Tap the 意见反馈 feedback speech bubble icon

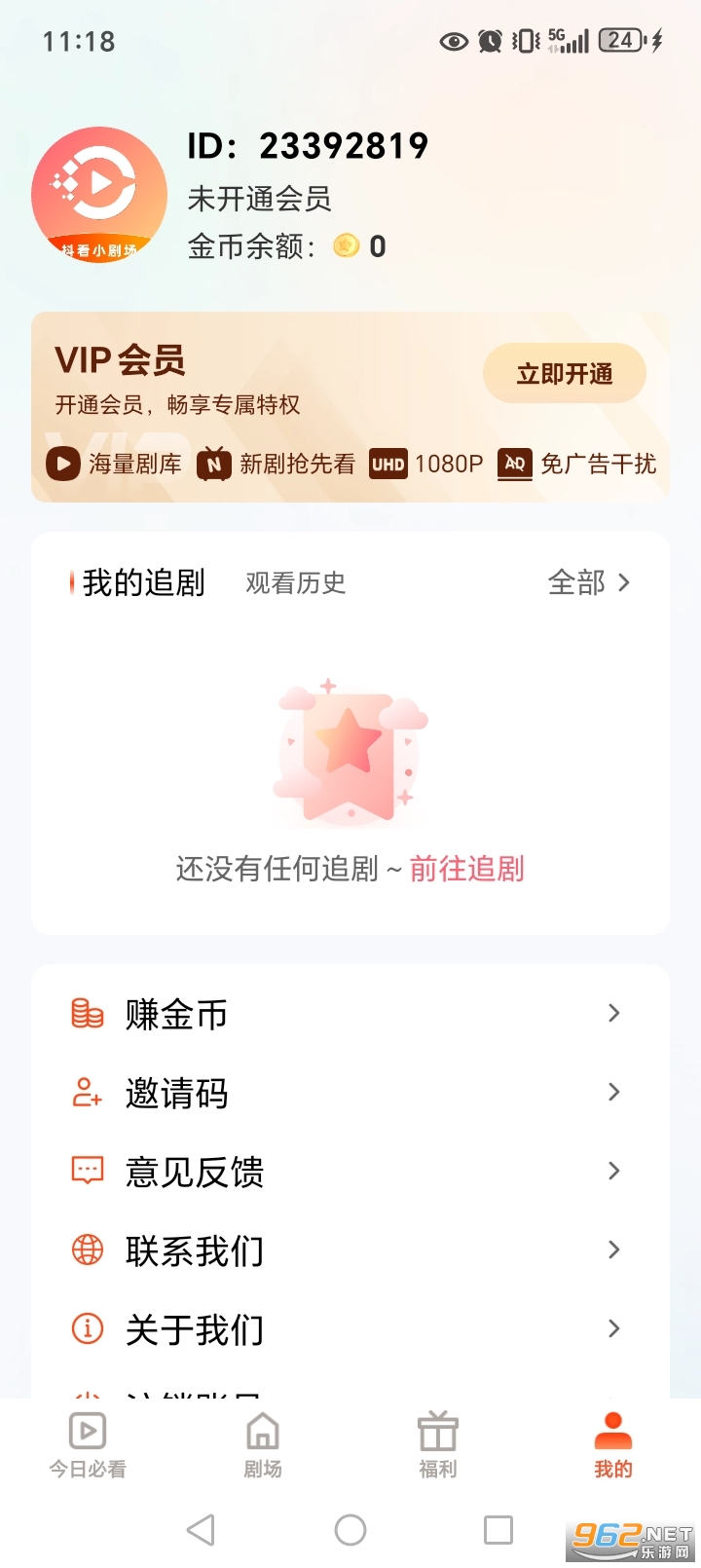click(87, 1172)
